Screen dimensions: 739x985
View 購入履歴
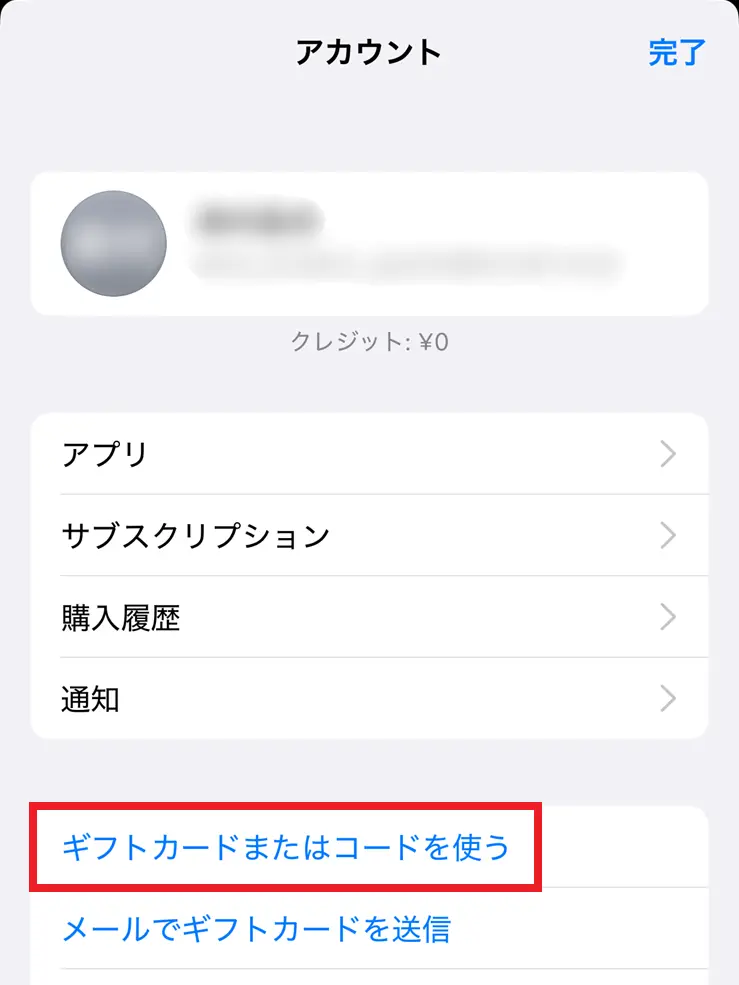[x=369, y=618]
